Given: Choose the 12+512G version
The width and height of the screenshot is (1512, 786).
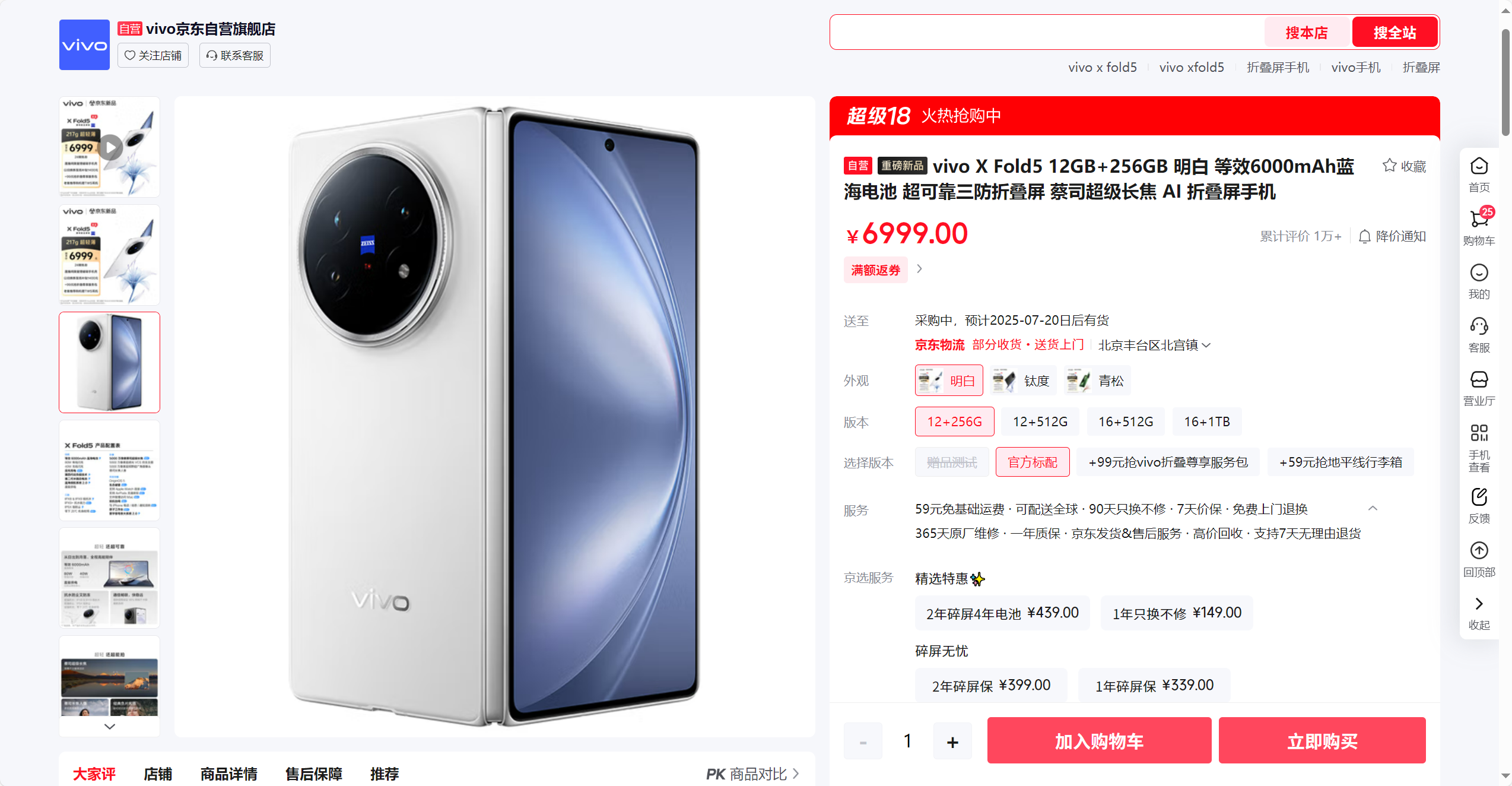Looking at the screenshot, I should [x=1040, y=421].
